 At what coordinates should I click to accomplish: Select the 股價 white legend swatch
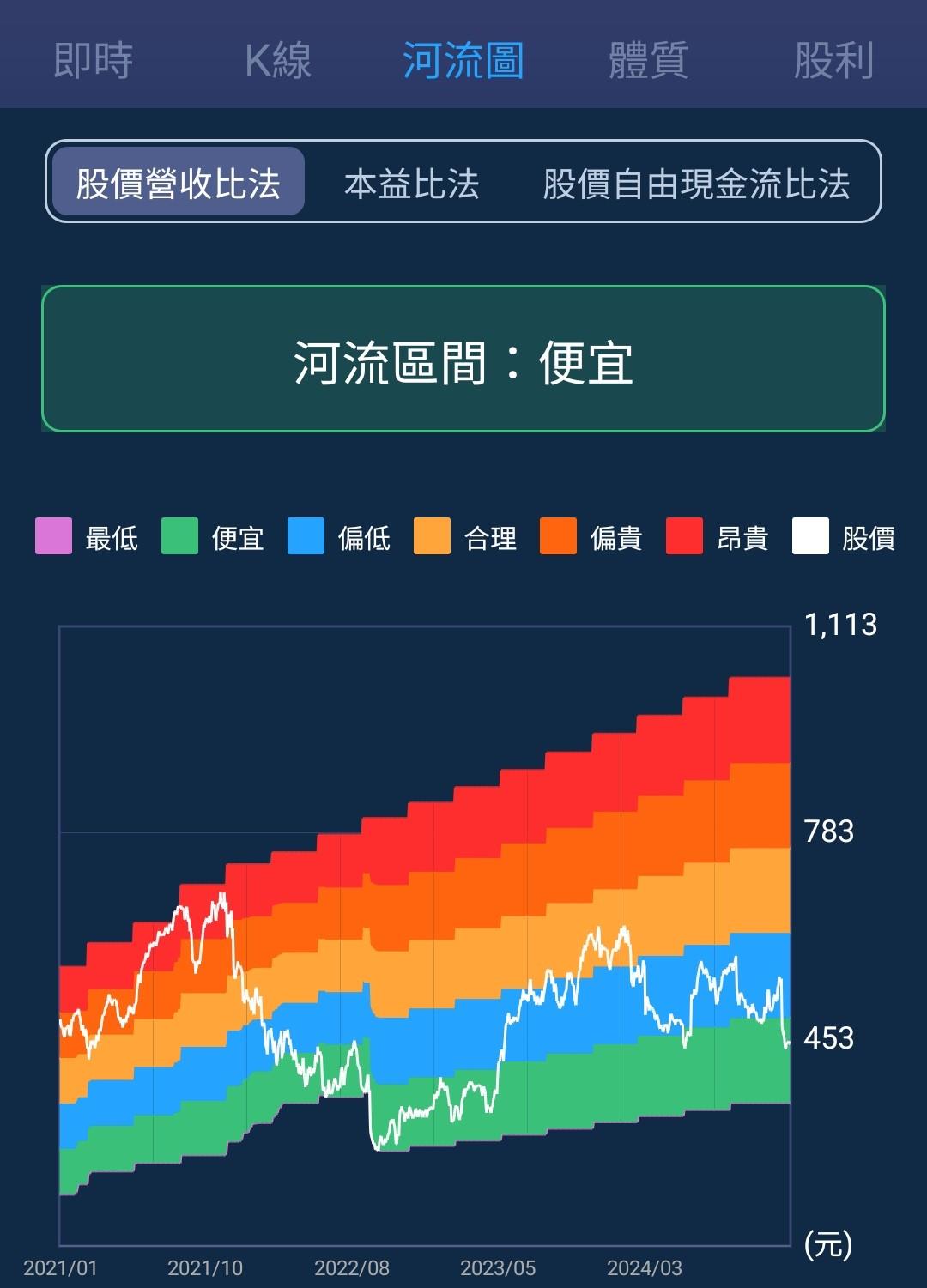pos(810,536)
